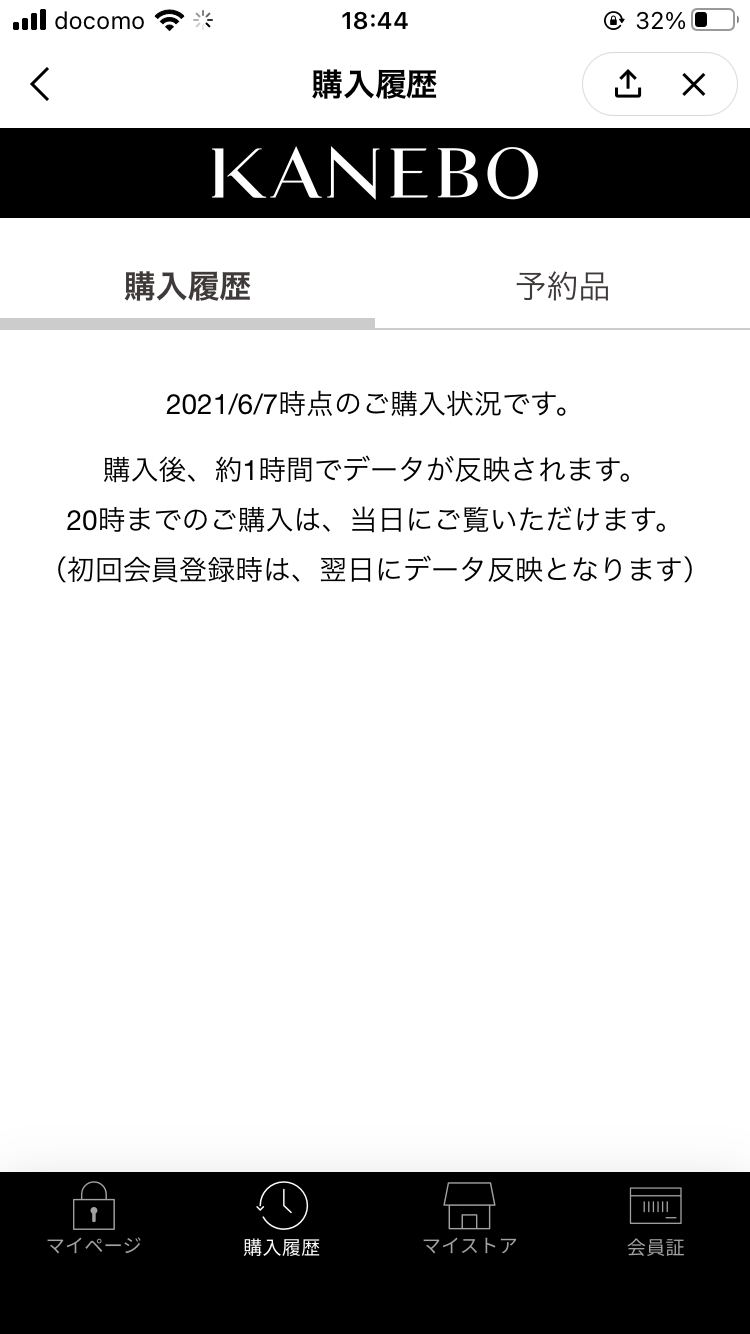The image size is (750, 1334).
Task: Select the 購入履歴 top tab
Action: pos(187,287)
